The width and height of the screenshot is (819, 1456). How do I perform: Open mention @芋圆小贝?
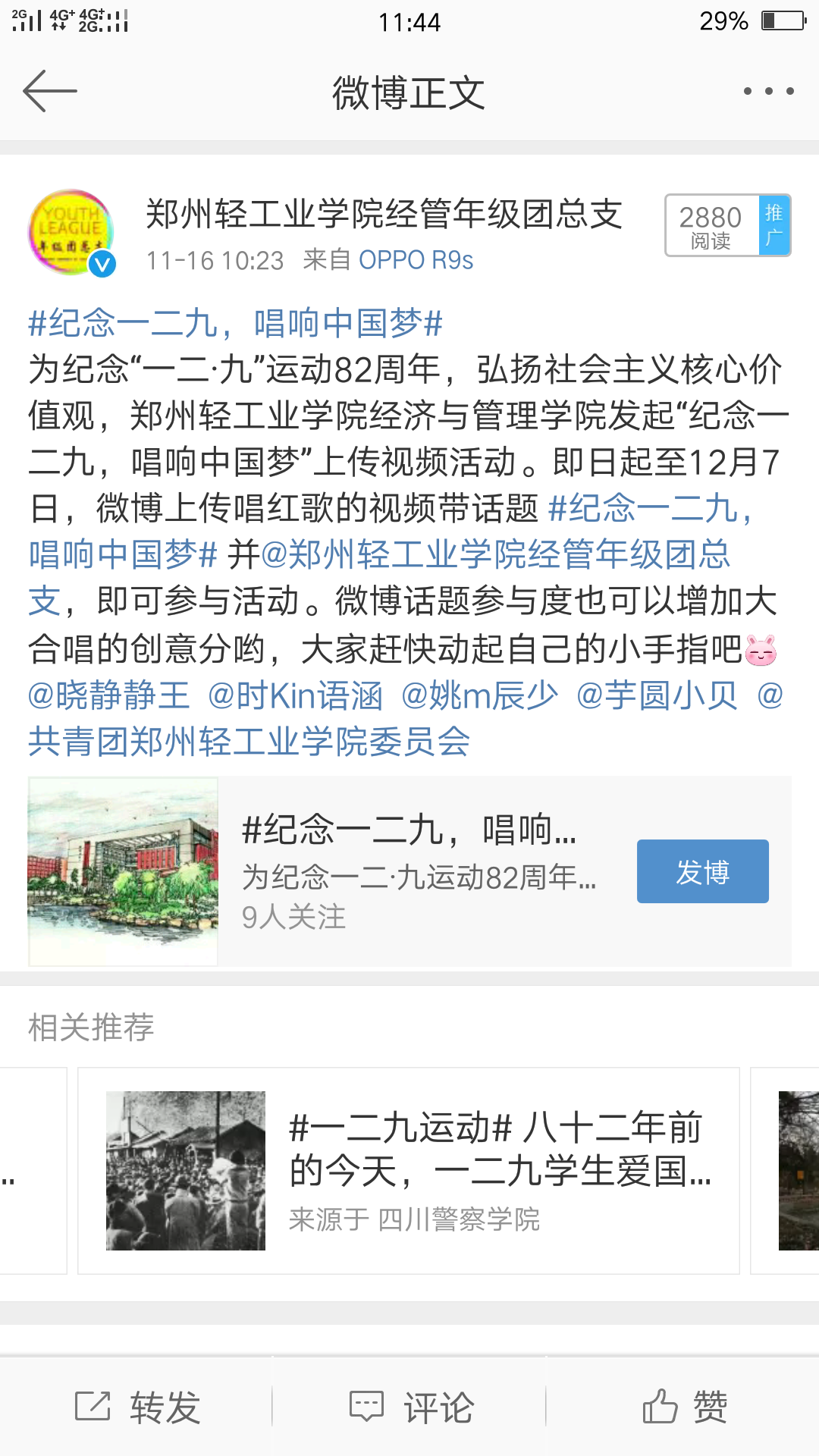click(657, 695)
